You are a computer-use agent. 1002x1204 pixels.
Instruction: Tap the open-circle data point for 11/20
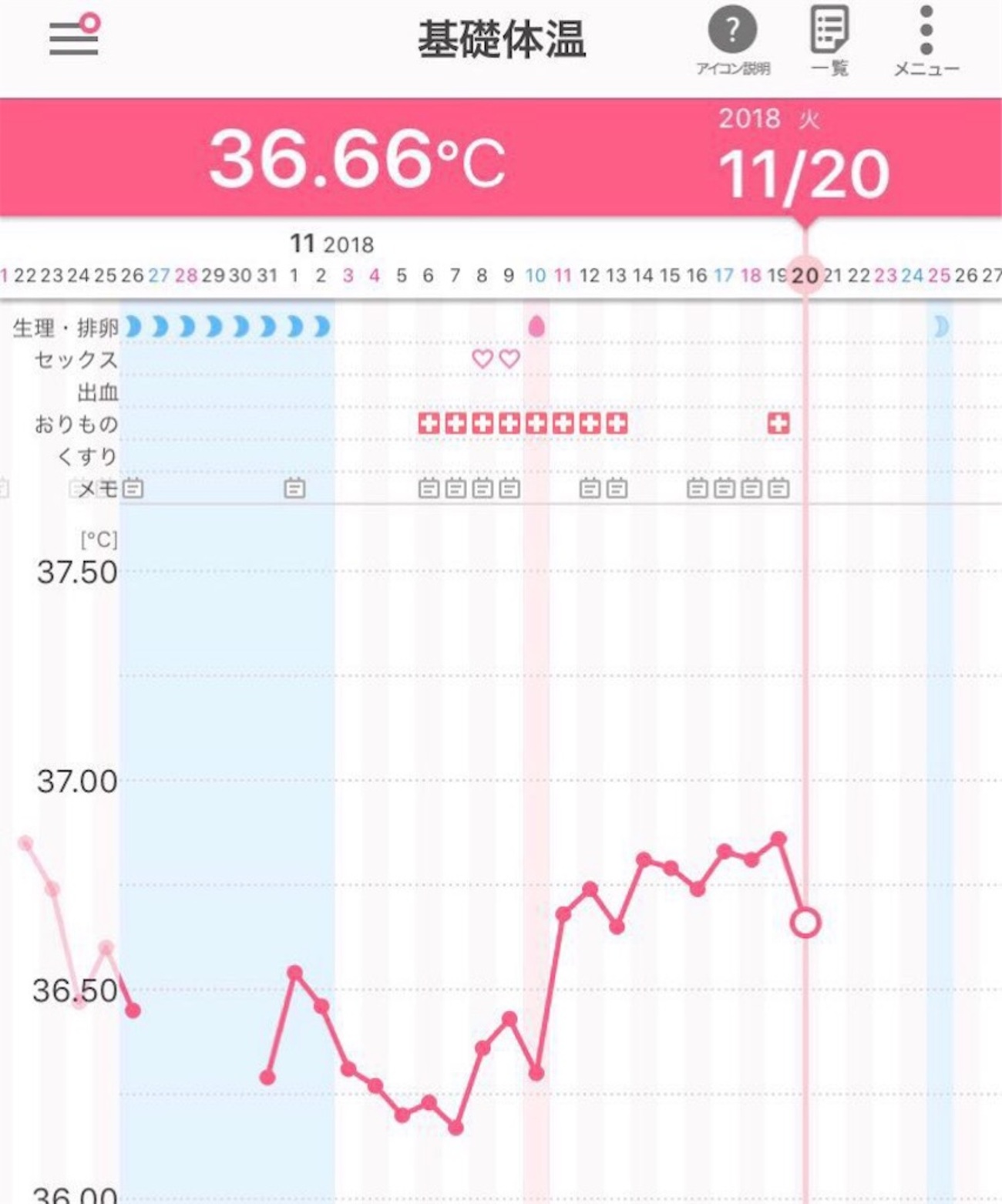click(805, 923)
